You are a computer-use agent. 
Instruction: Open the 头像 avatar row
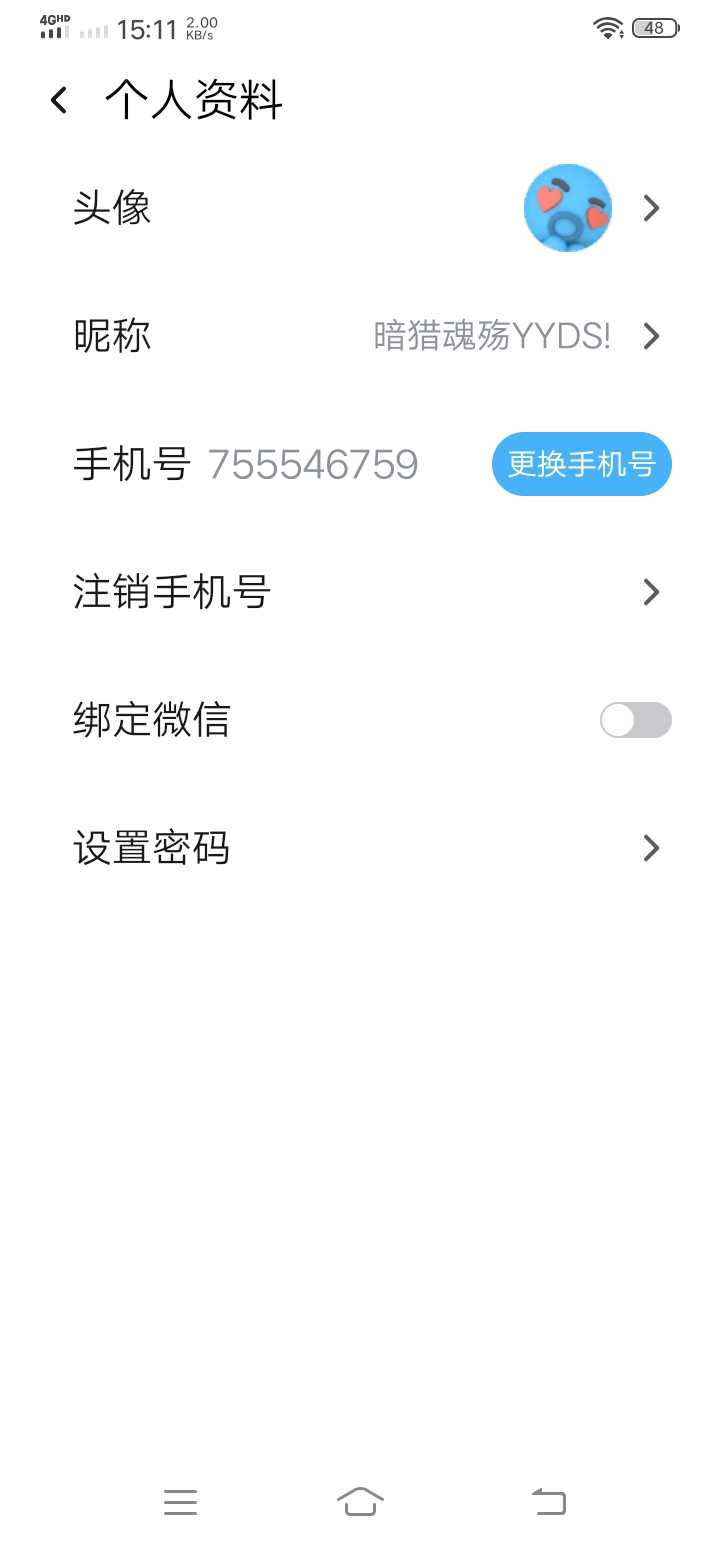point(360,208)
